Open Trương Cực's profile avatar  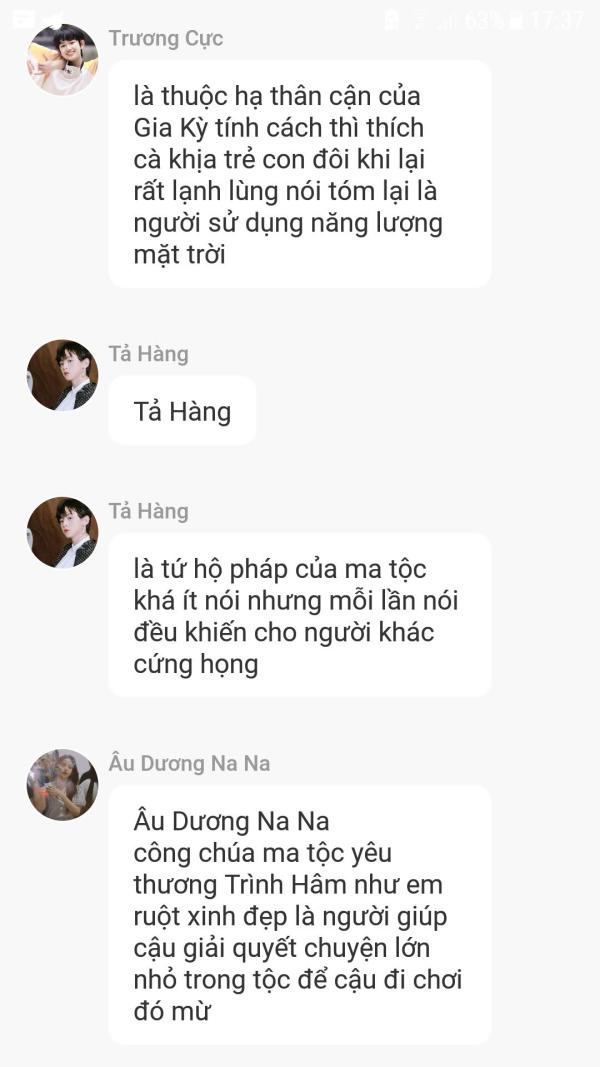63,59
